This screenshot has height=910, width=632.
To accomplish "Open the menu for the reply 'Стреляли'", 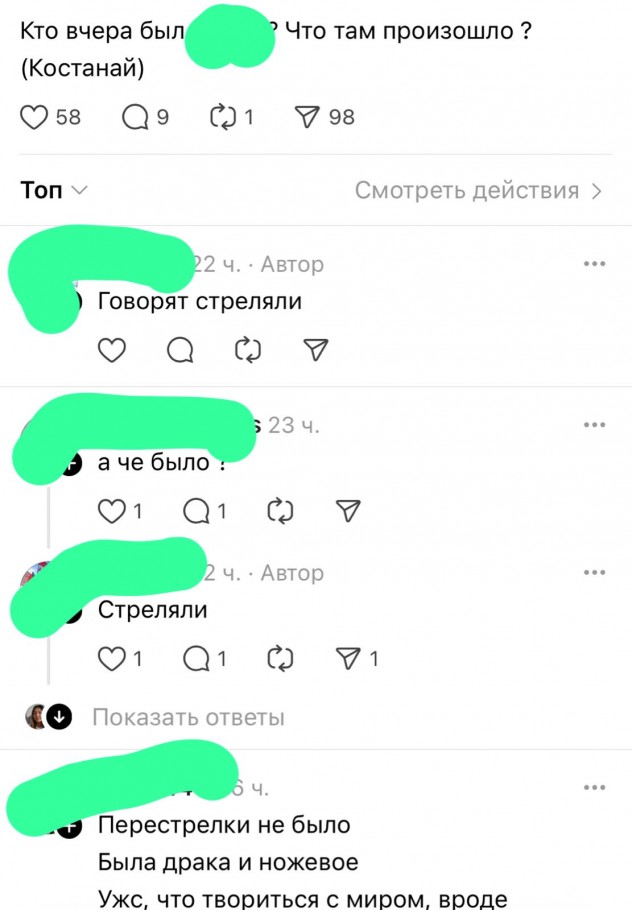I will pos(594,573).
